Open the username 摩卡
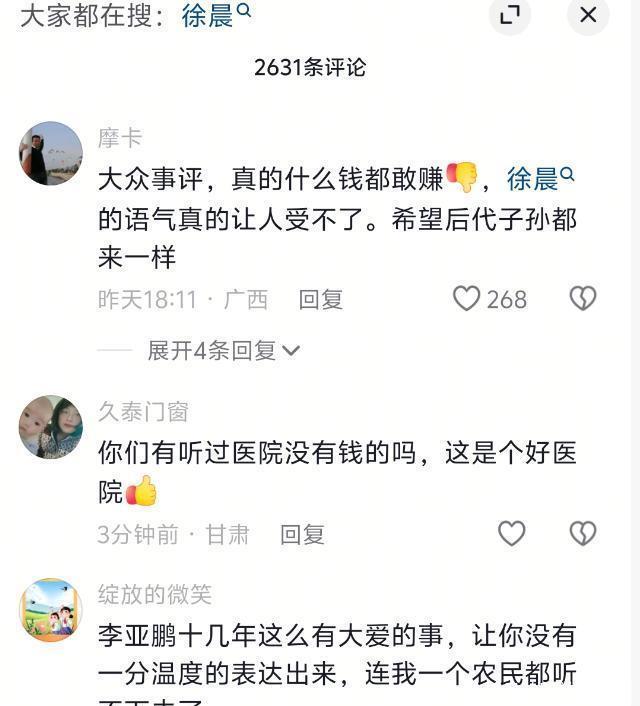This screenshot has width=640, height=706. pyautogui.click(x=120, y=138)
